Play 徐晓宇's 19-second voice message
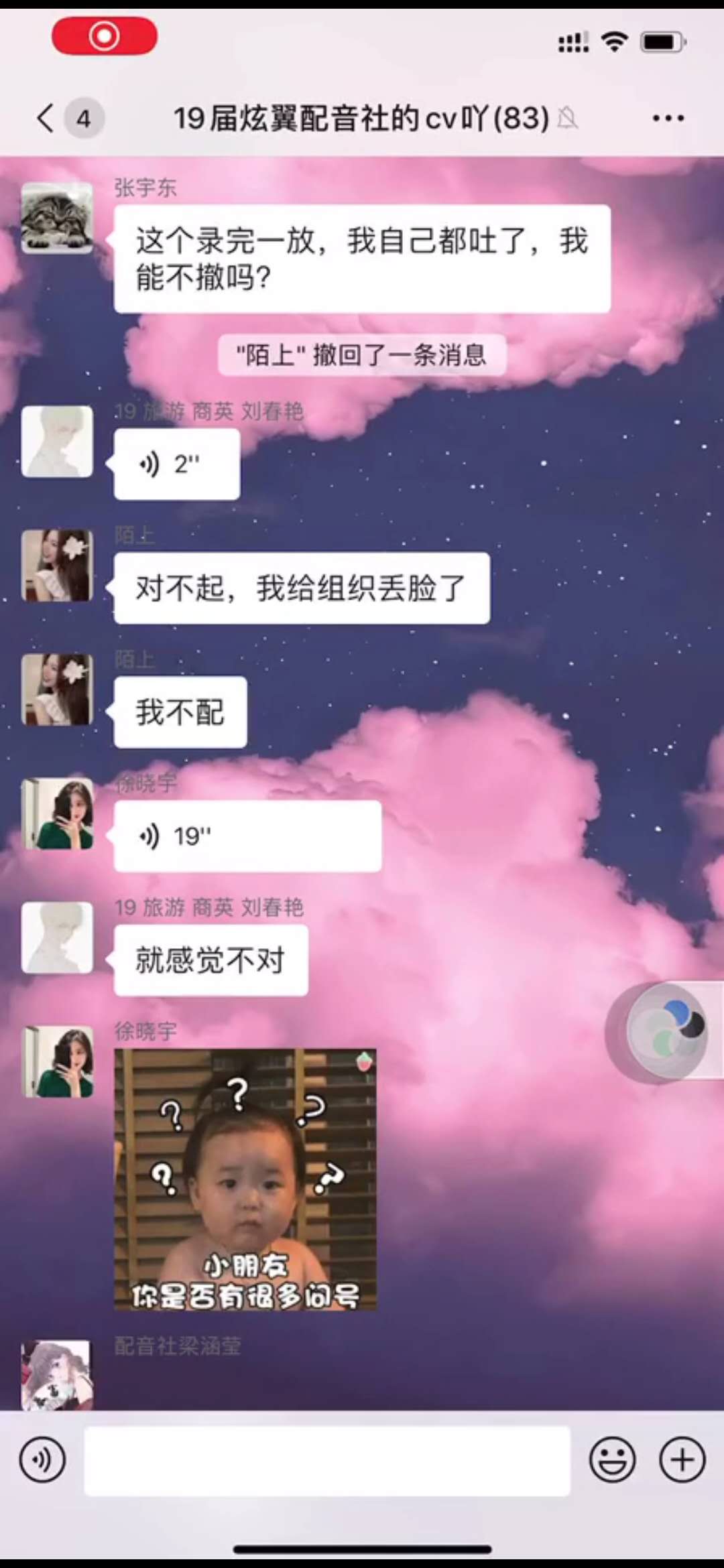724x1568 pixels. point(247,836)
